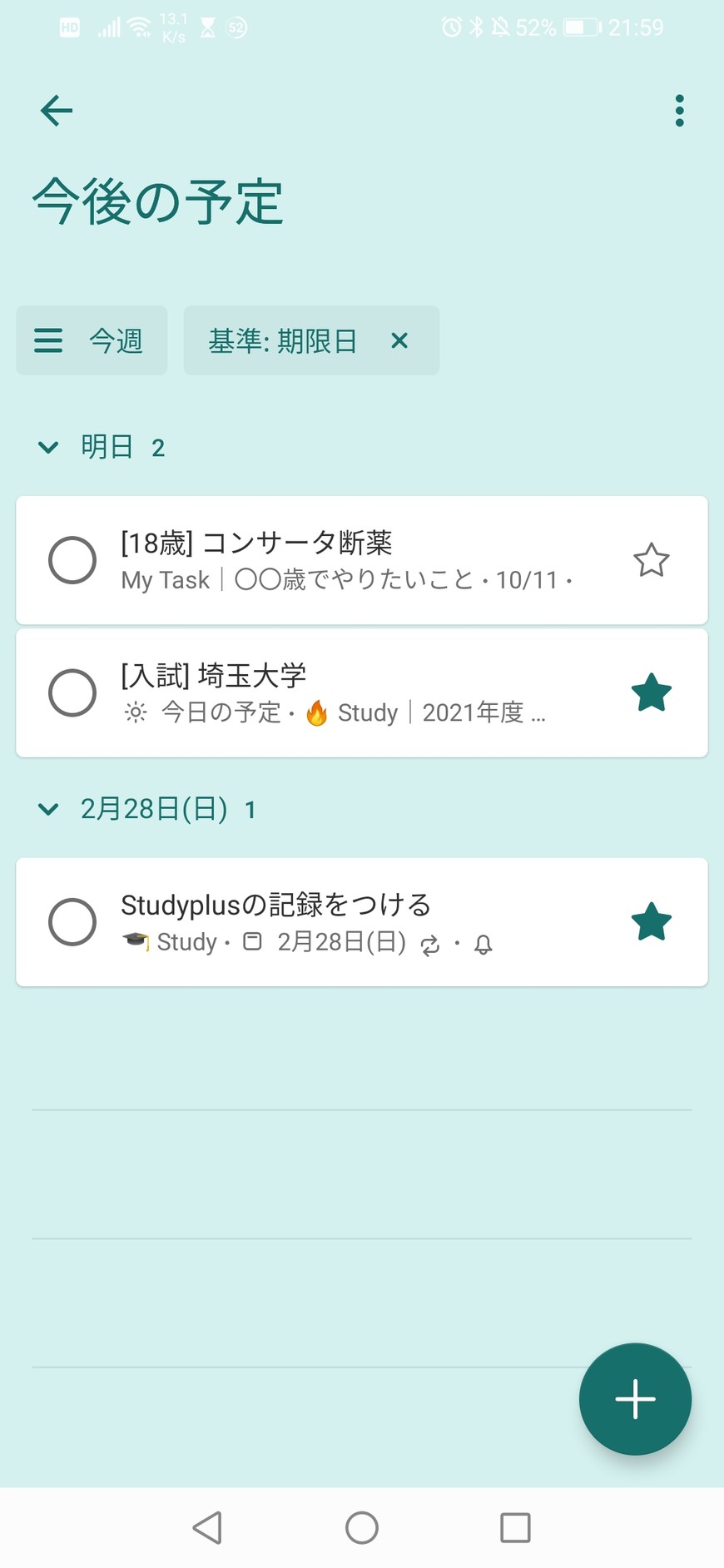Remove the 基準: 期限日 grouping chip
The height and width of the screenshot is (1568, 724).
point(399,340)
